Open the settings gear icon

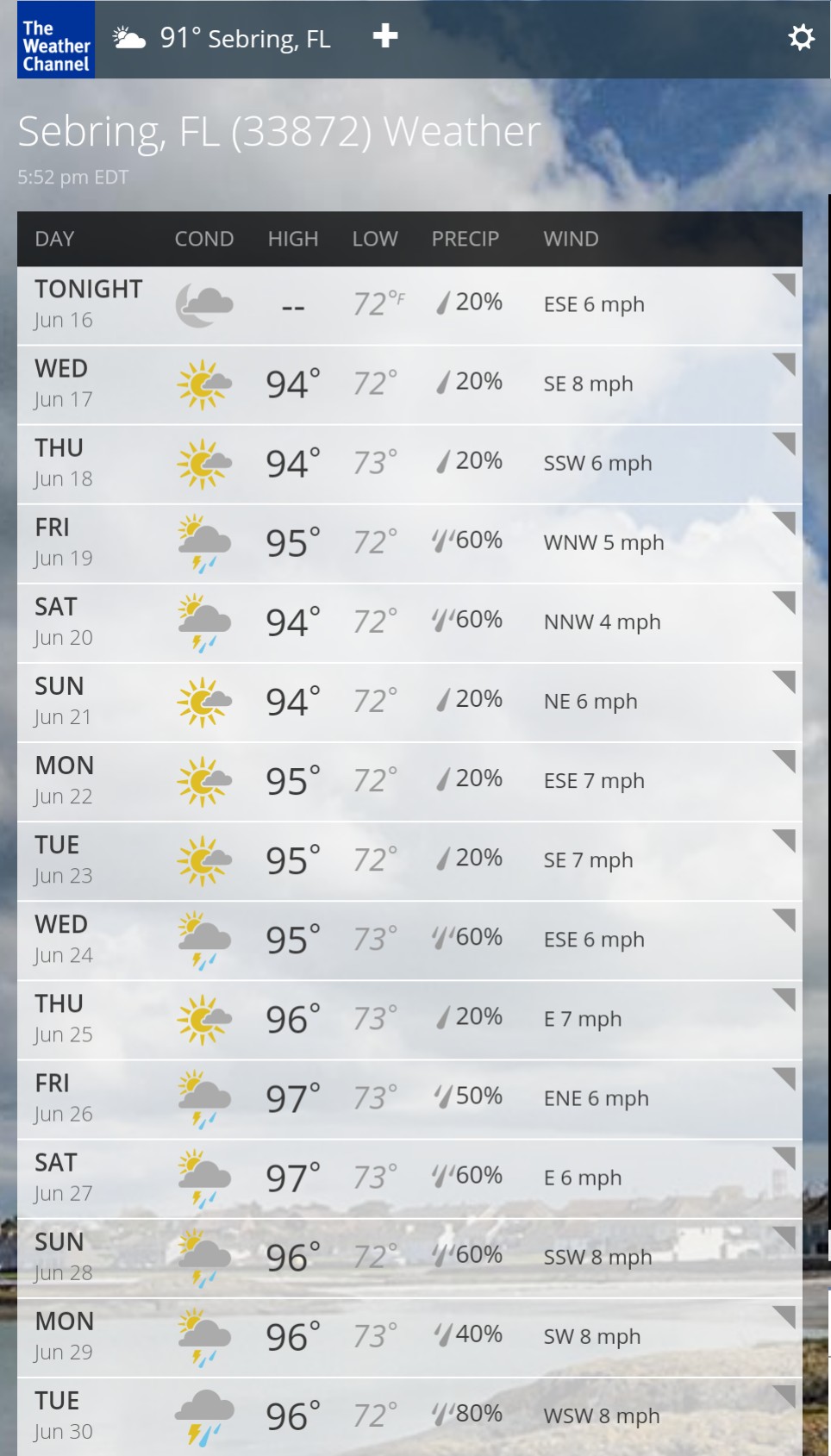[x=801, y=38]
